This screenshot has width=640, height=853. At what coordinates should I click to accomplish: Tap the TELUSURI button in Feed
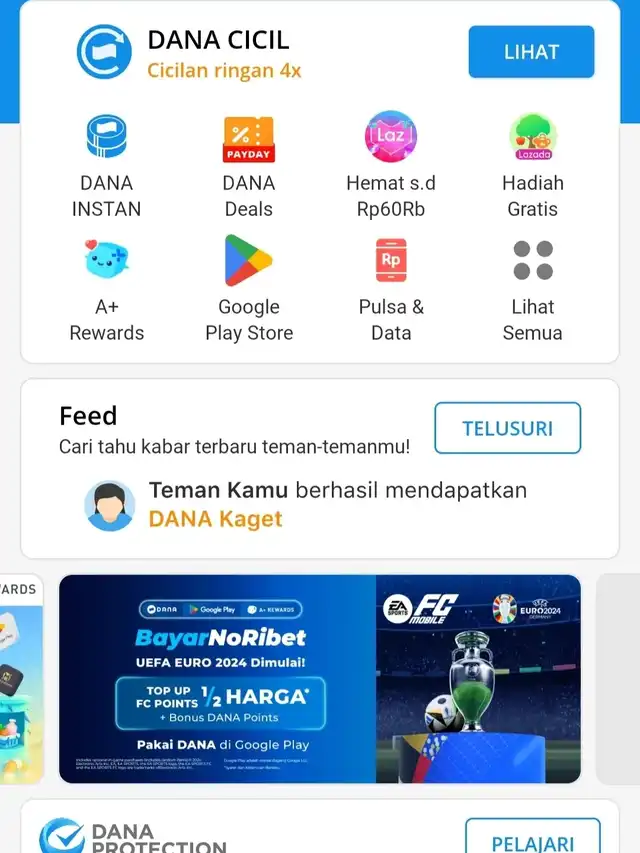click(507, 428)
